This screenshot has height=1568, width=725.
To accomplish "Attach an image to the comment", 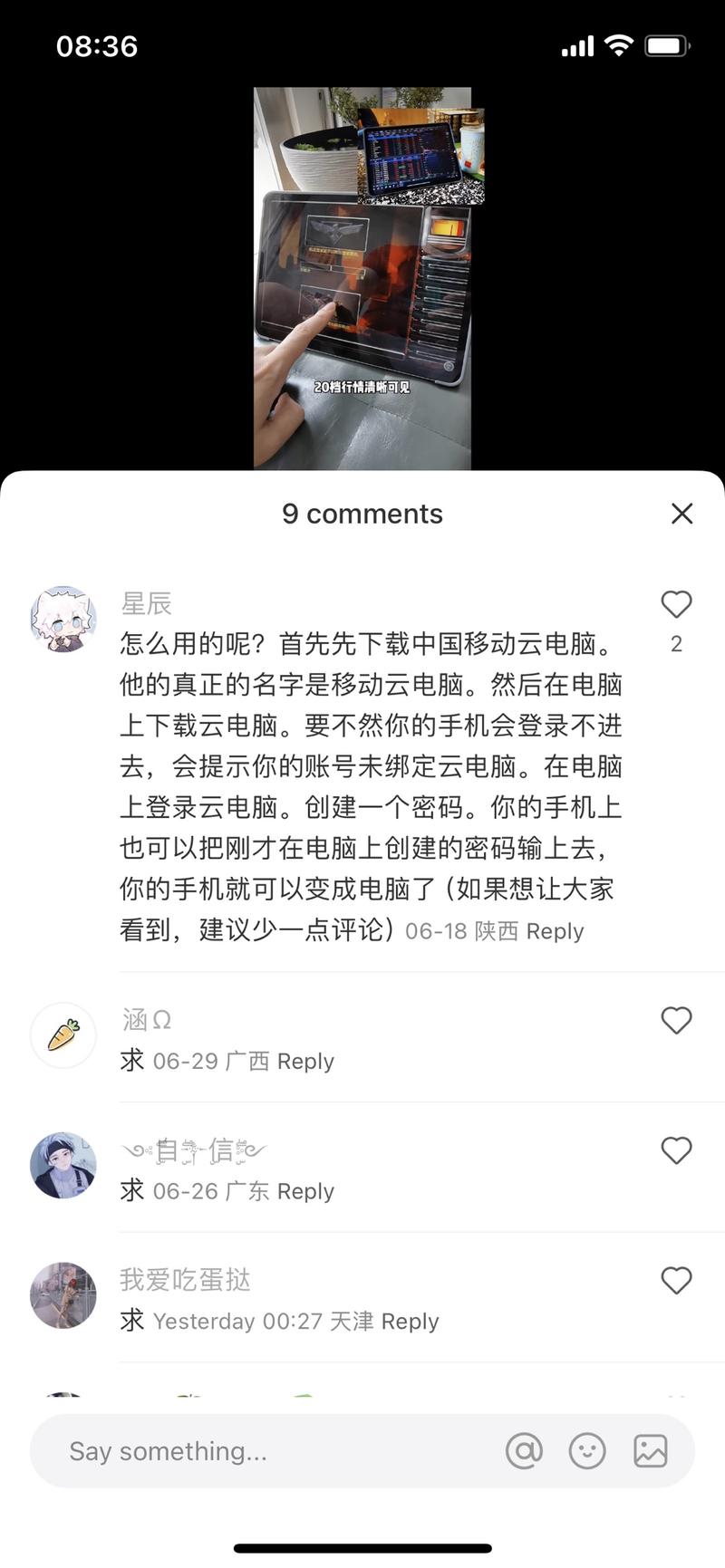I will [651, 1451].
